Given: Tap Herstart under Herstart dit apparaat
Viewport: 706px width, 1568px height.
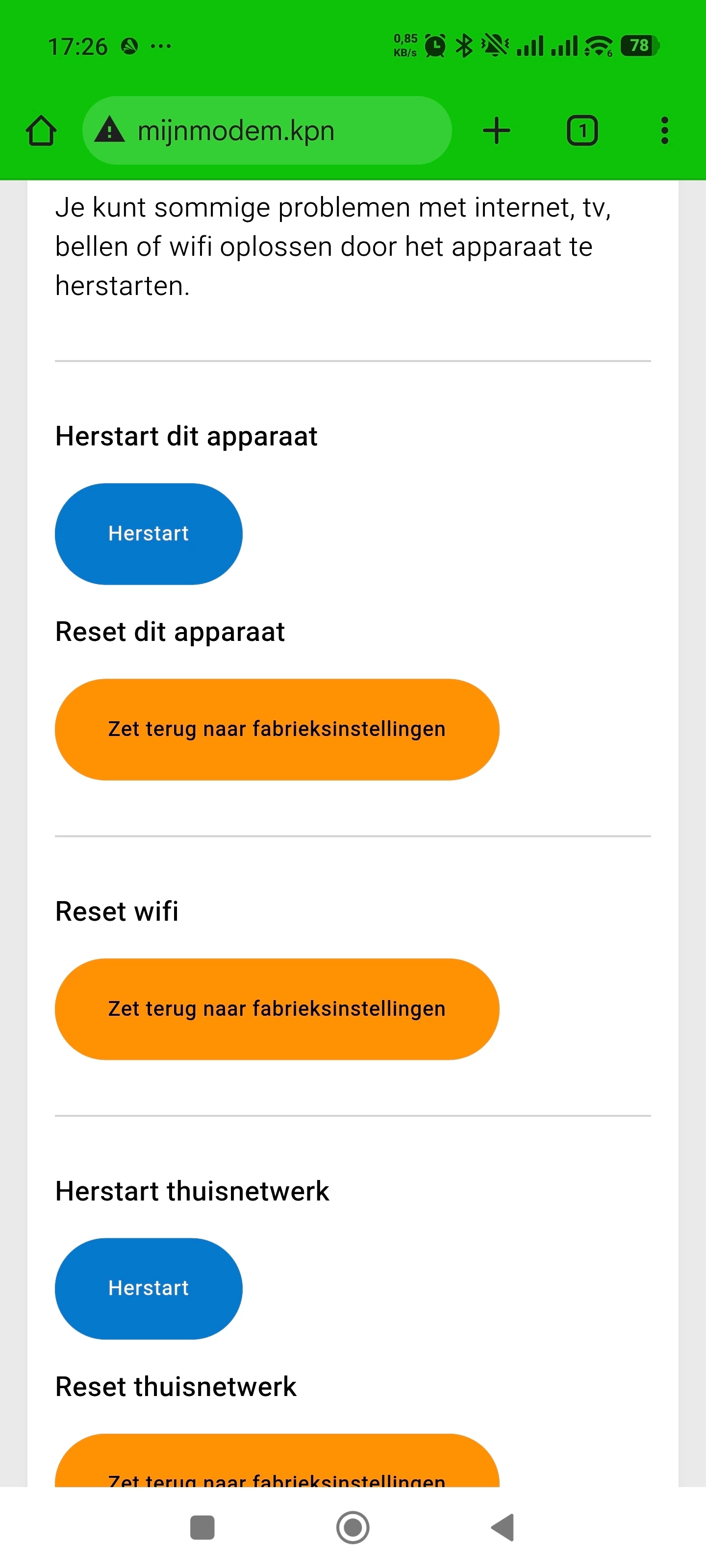Looking at the screenshot, I should click(149, 534).
